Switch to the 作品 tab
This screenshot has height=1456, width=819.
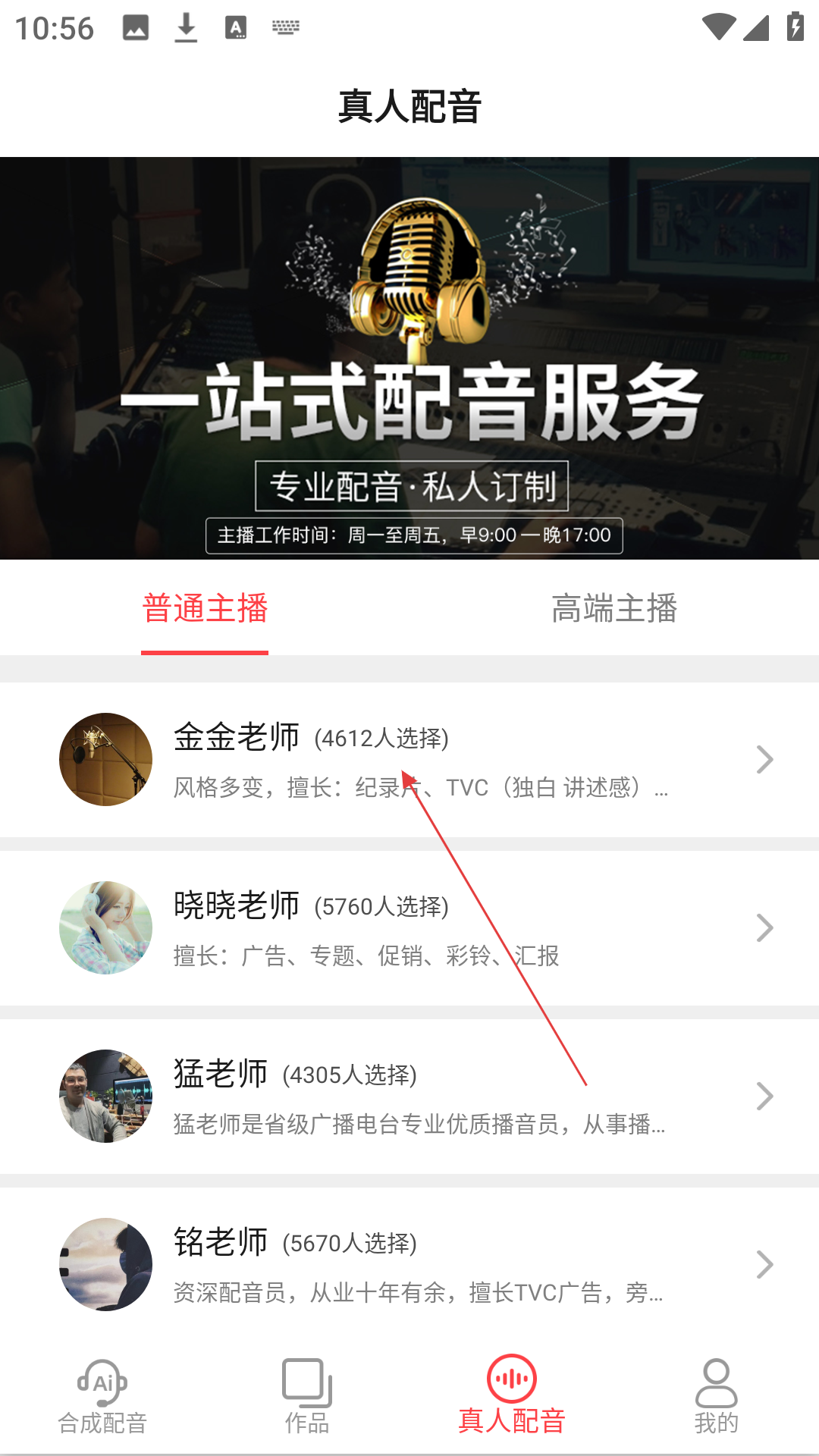[307, 1397]
